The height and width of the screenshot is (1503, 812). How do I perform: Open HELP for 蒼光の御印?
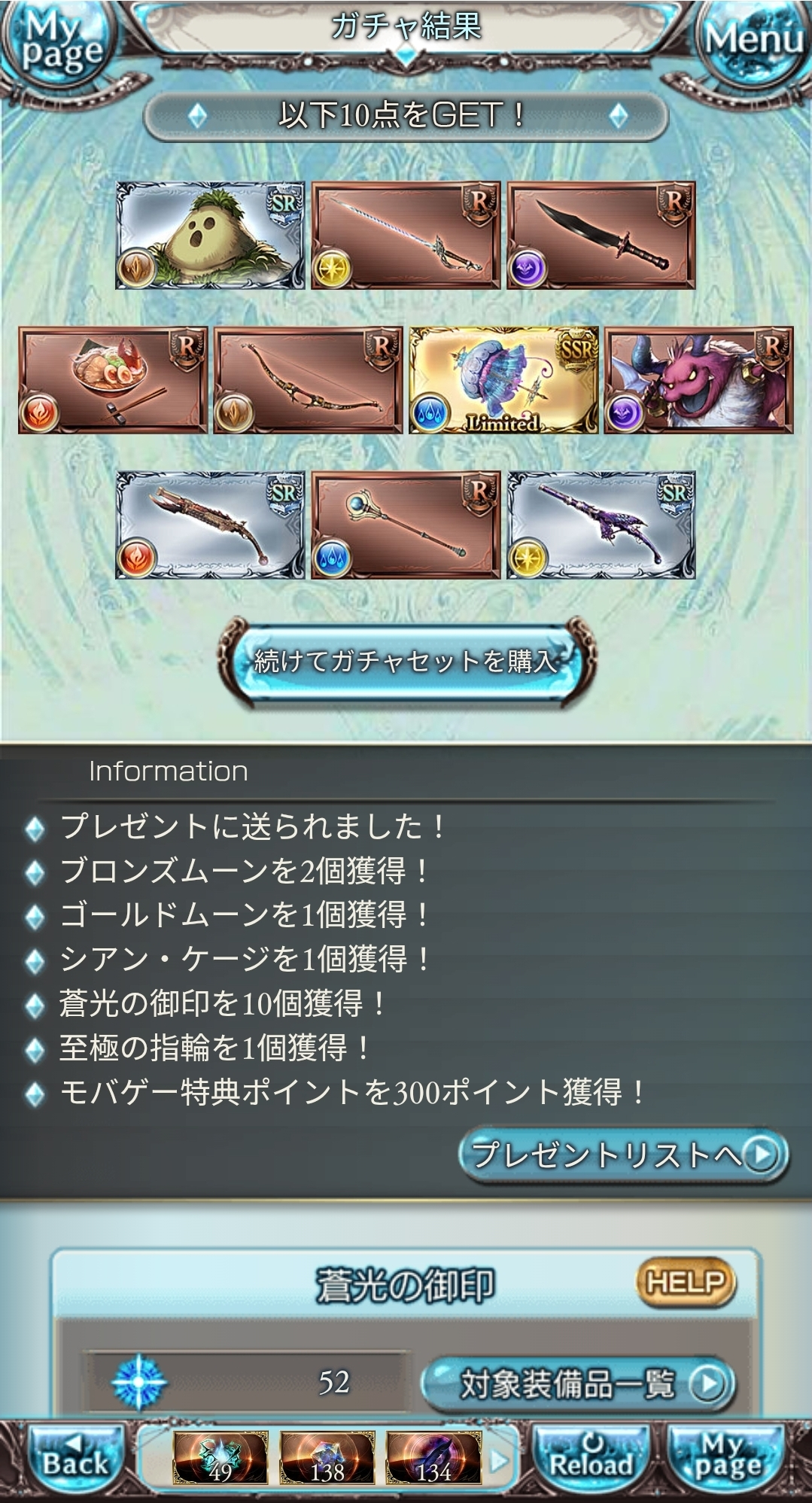pos(685,1282)
